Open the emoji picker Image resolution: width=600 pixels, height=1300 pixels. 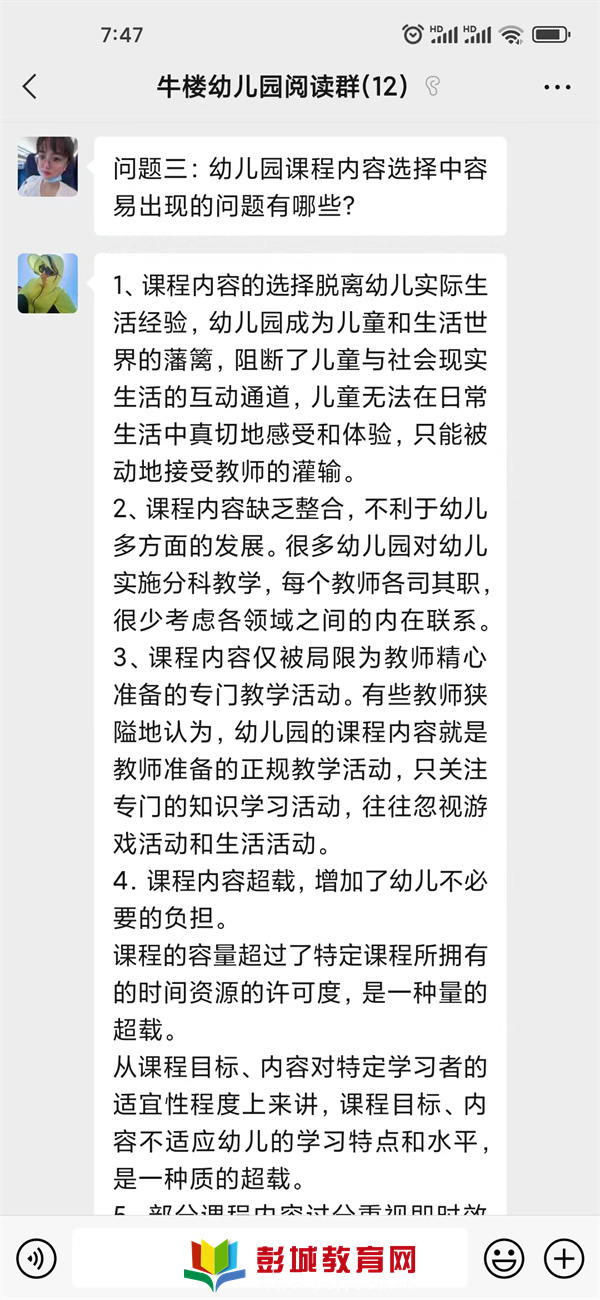tap(504, 1257)
